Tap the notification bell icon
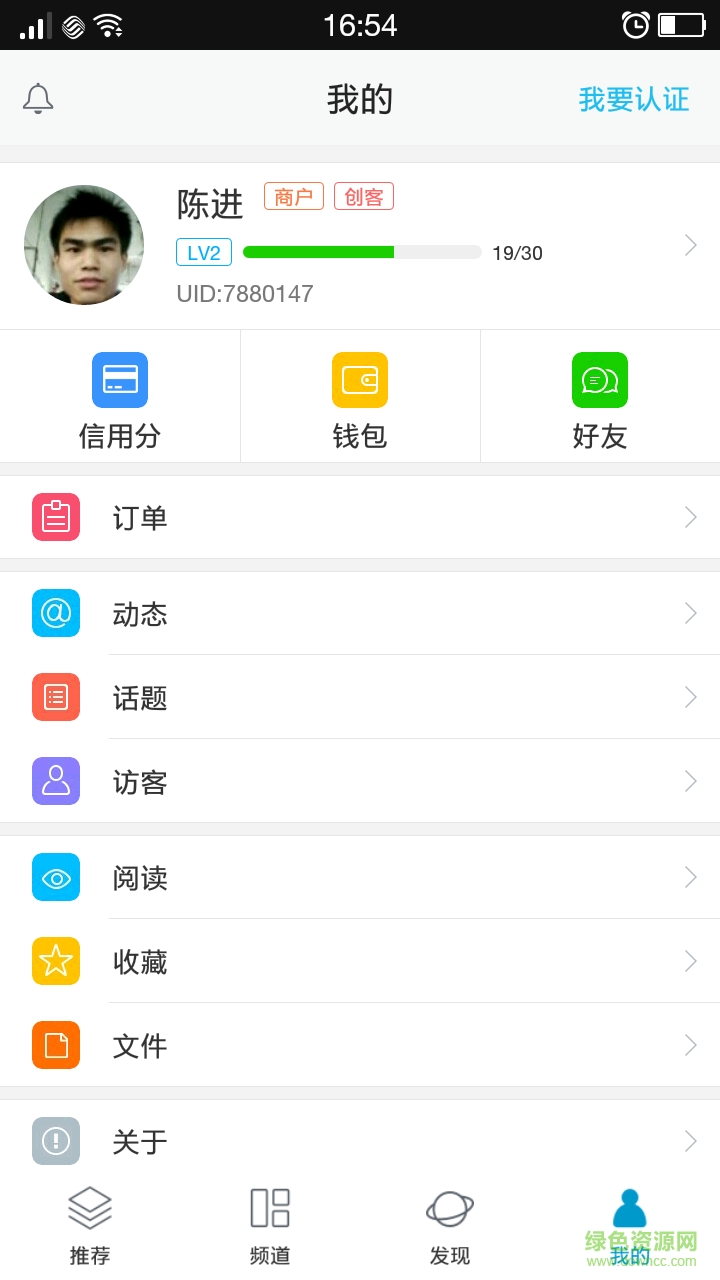Viewport: 720px width, 1280px height. pyautogui.click(x=38, y=99)
